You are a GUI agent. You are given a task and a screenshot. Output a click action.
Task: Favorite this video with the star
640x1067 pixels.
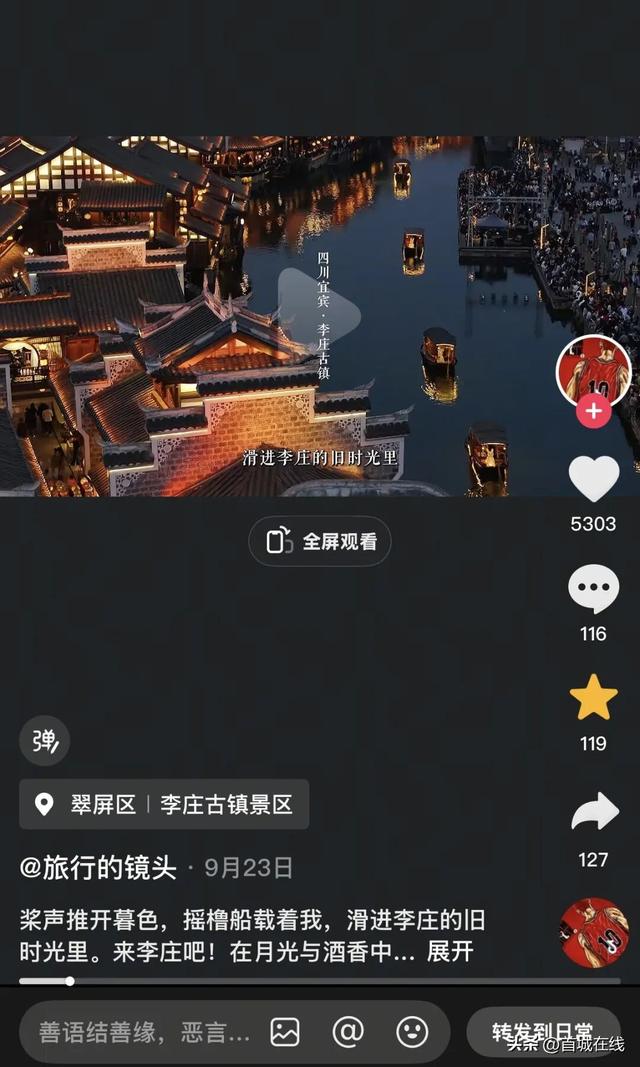[x=593, y=698]
